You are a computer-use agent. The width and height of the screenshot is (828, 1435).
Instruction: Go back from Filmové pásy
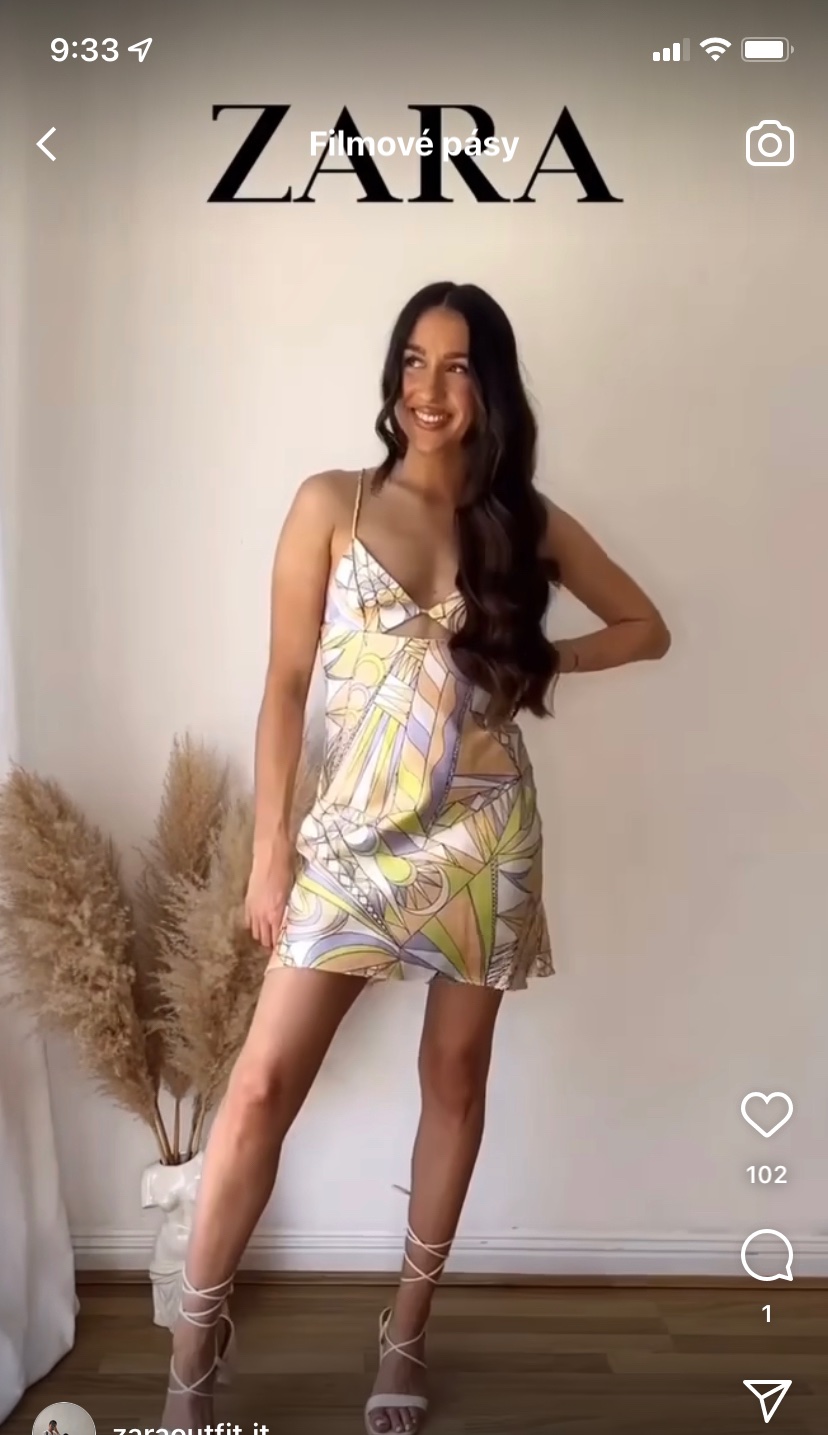47,145
